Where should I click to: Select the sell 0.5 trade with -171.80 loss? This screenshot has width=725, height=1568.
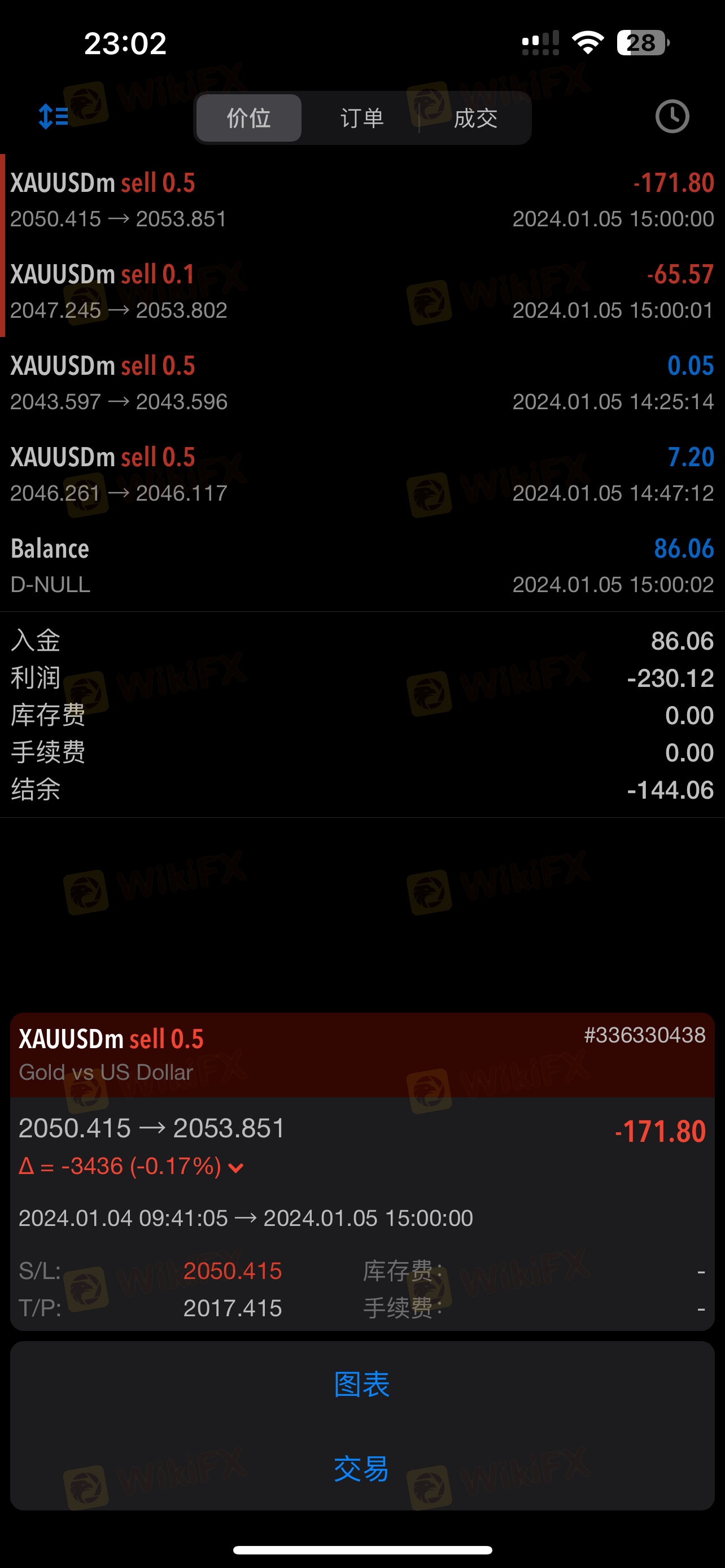[361, 200]
